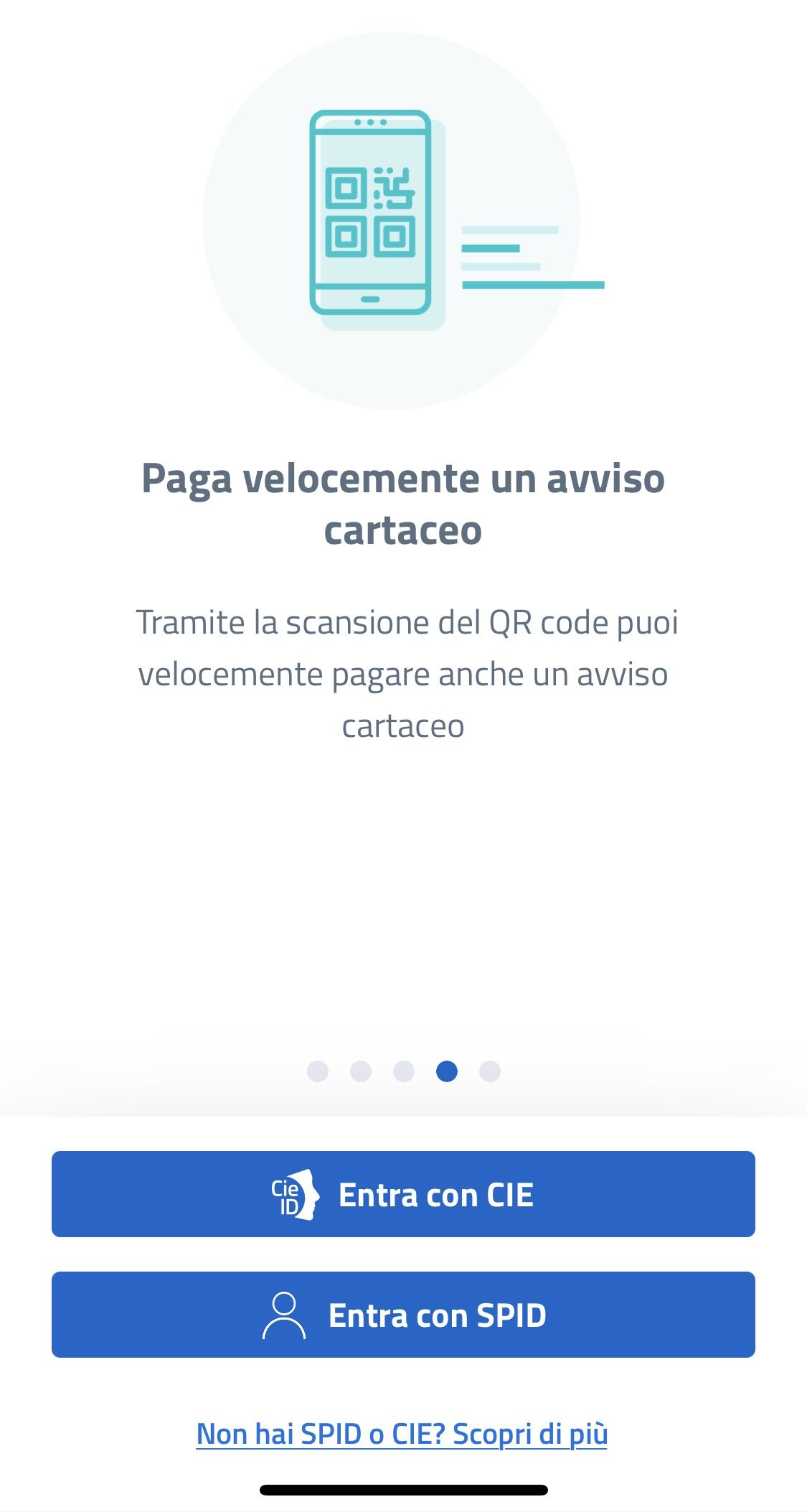Open the Non hai SPID o CIE link
This screenshot has width=807, height=1512.
402,1434
